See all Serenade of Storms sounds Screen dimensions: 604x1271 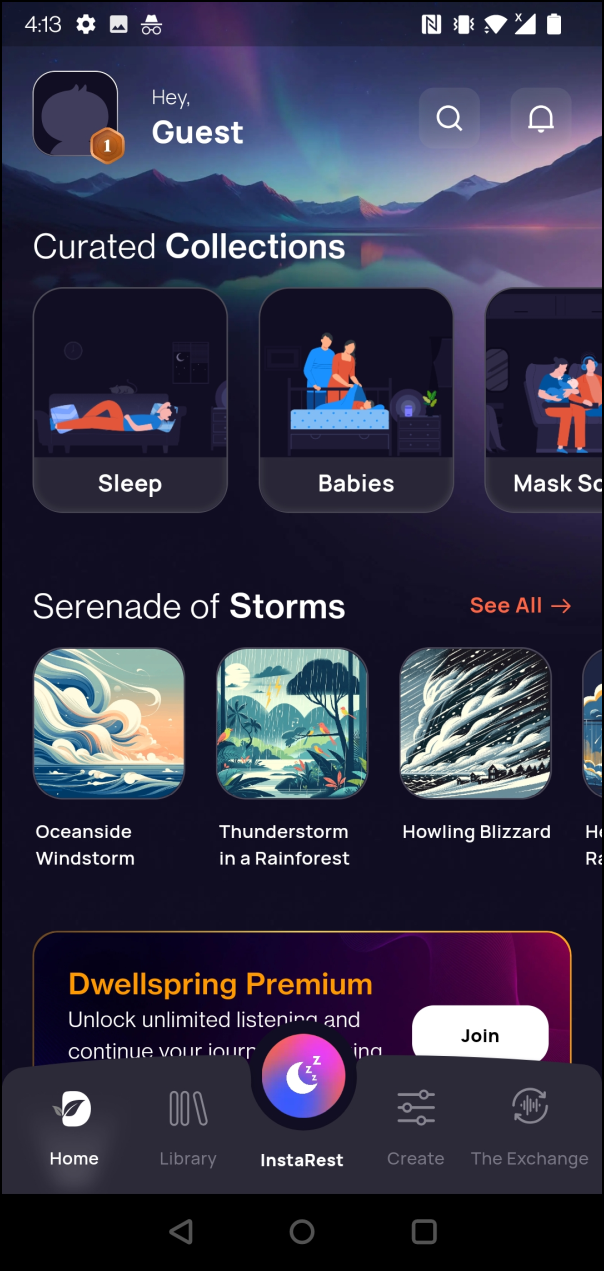[520, 605]
